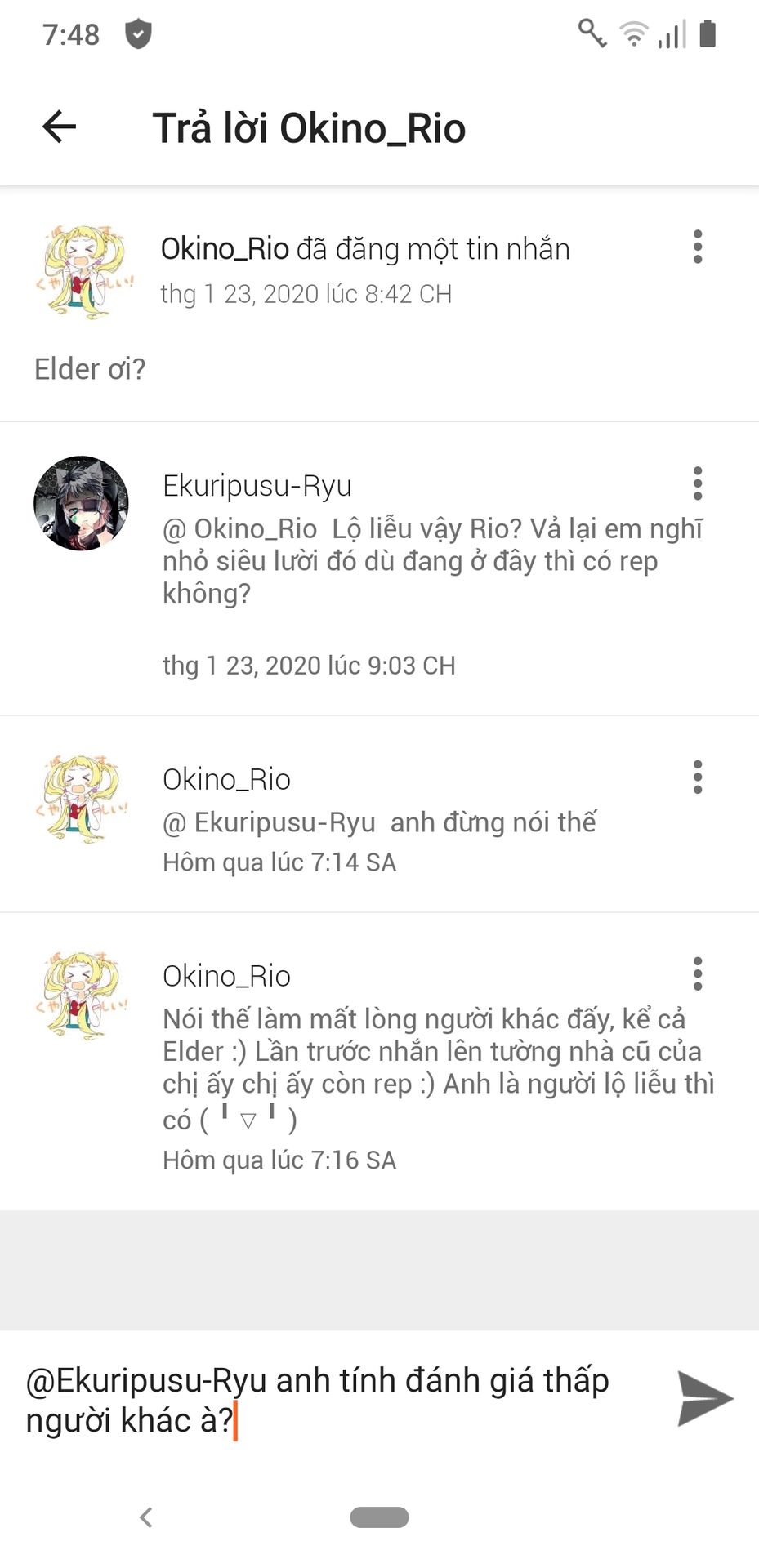Image resolution: width=759 pixels, height=1568 pixels.
Task: Open overflow menu on Okino_Rio's 7:16 SA reply
Action: [x=697, y=973]
